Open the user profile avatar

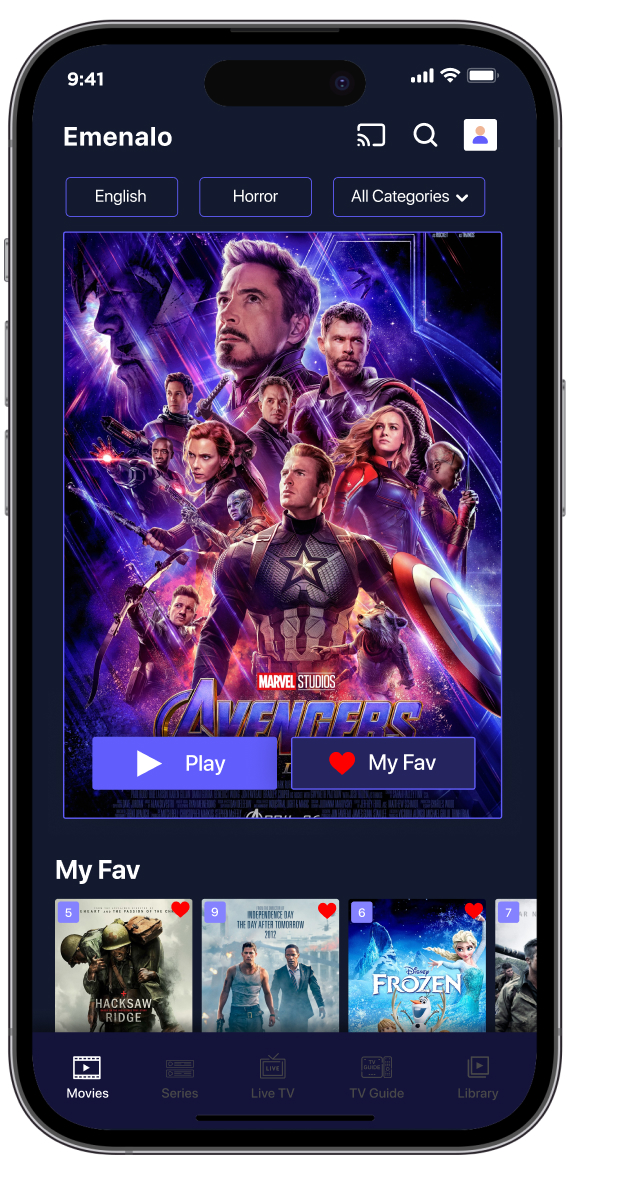click(x=480, y=135)
